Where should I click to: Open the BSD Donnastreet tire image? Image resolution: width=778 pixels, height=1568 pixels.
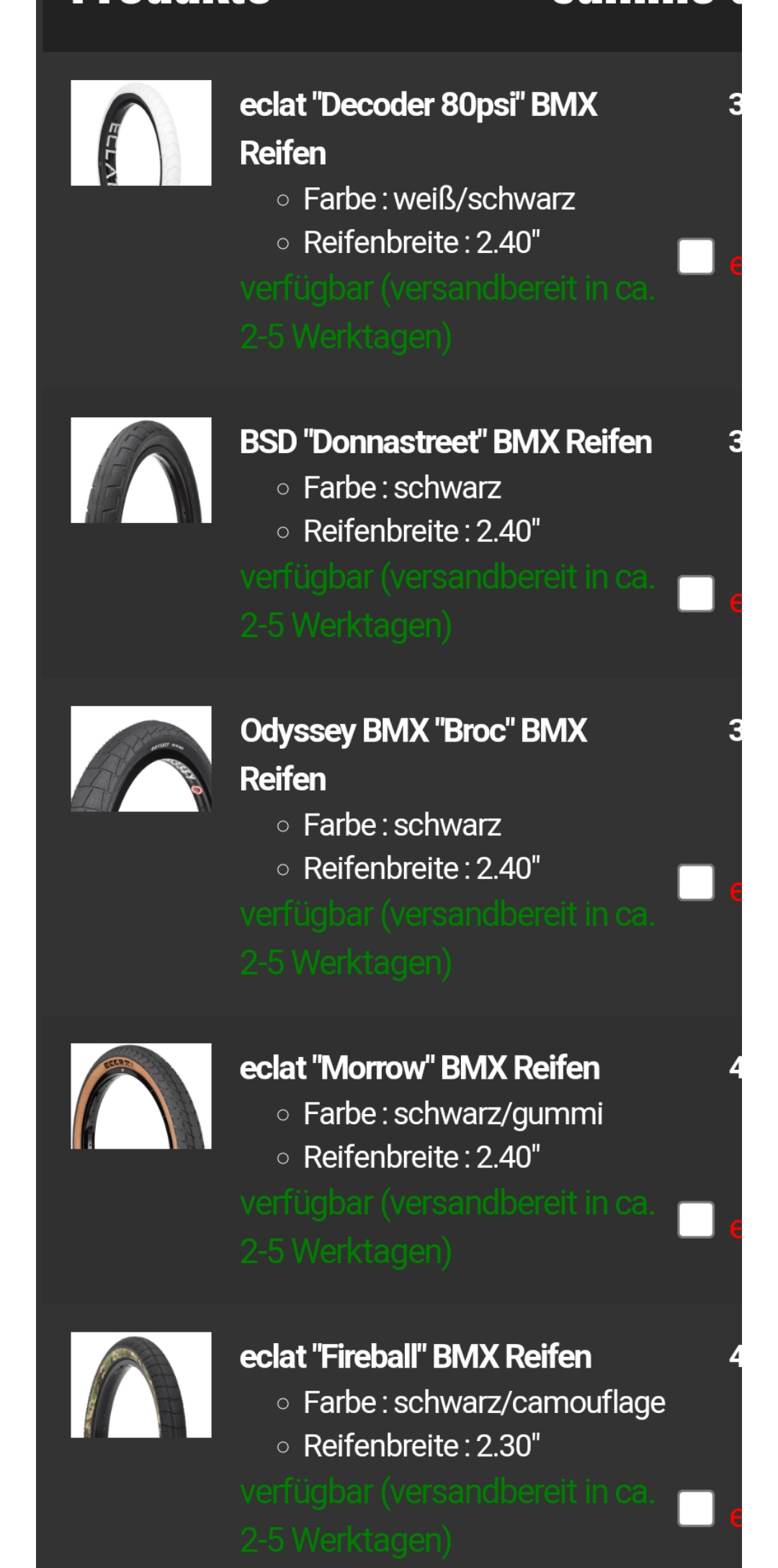[x=141, y=470]
